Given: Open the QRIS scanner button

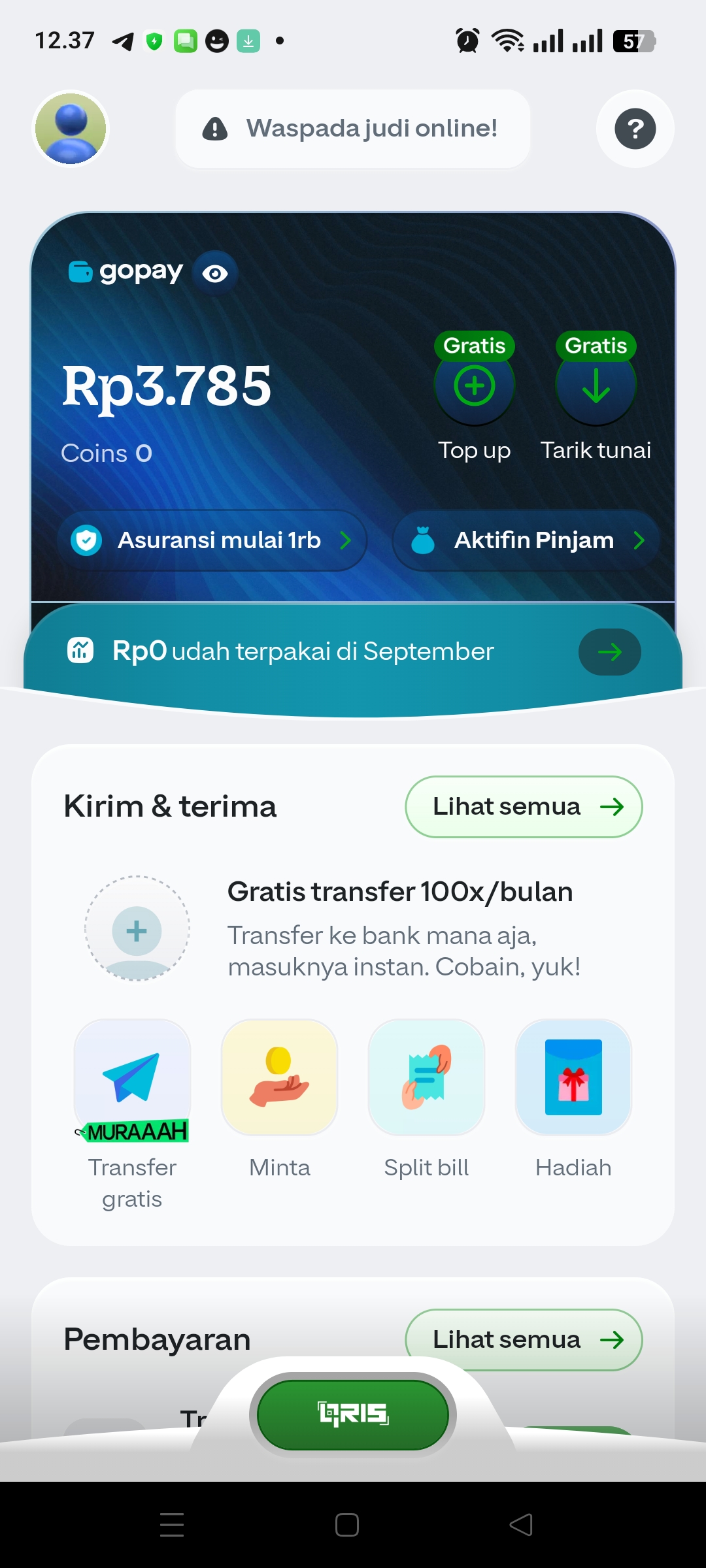Looking at the screenshot, I should [x=353, y=1414].
